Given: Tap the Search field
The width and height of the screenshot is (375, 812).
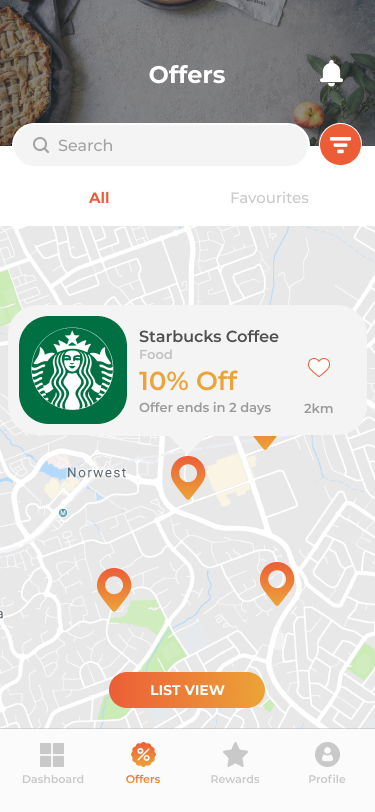Looking at the screenshot, I should pyautogui.click(x=161, y=145).
